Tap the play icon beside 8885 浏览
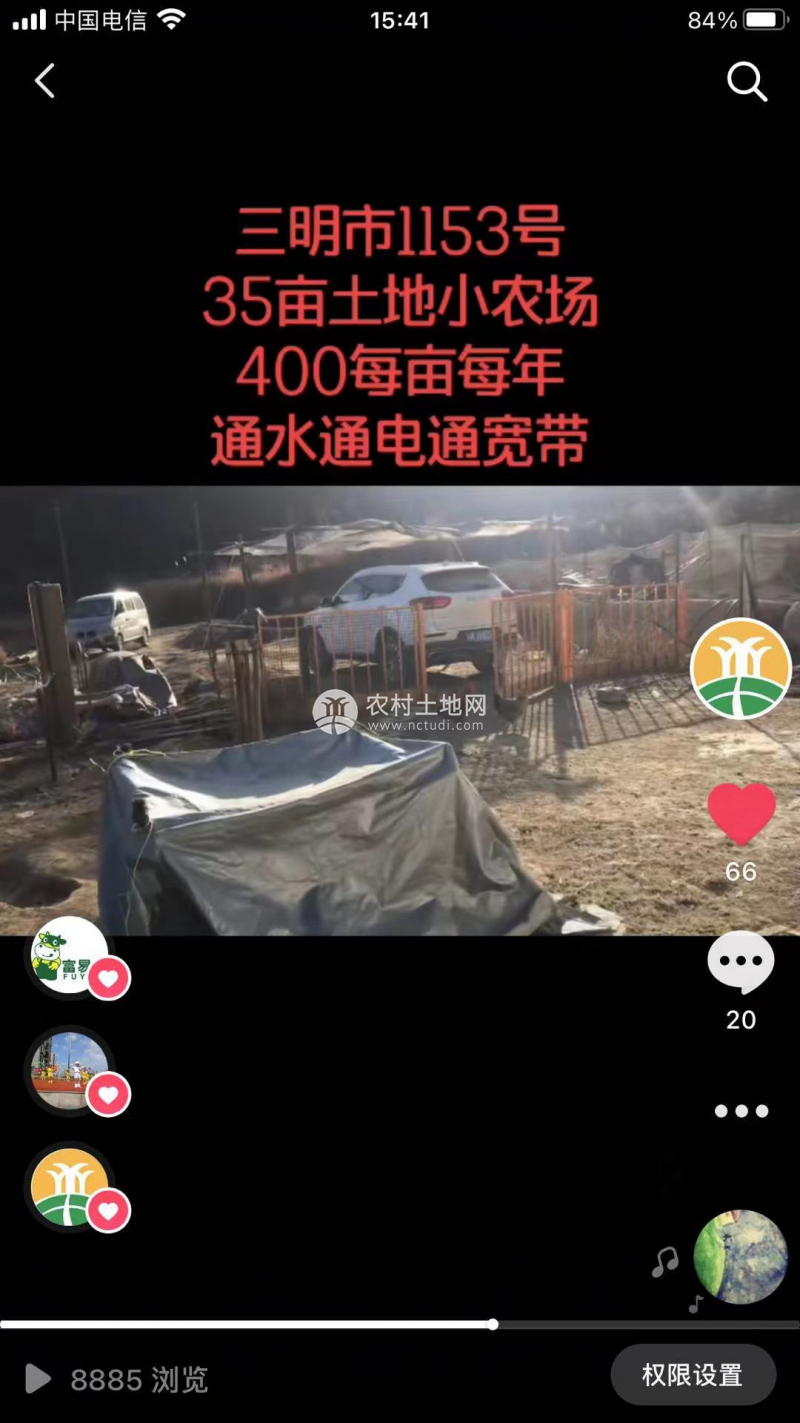This screenshot has height=1423, width=800. (37, 1379)
